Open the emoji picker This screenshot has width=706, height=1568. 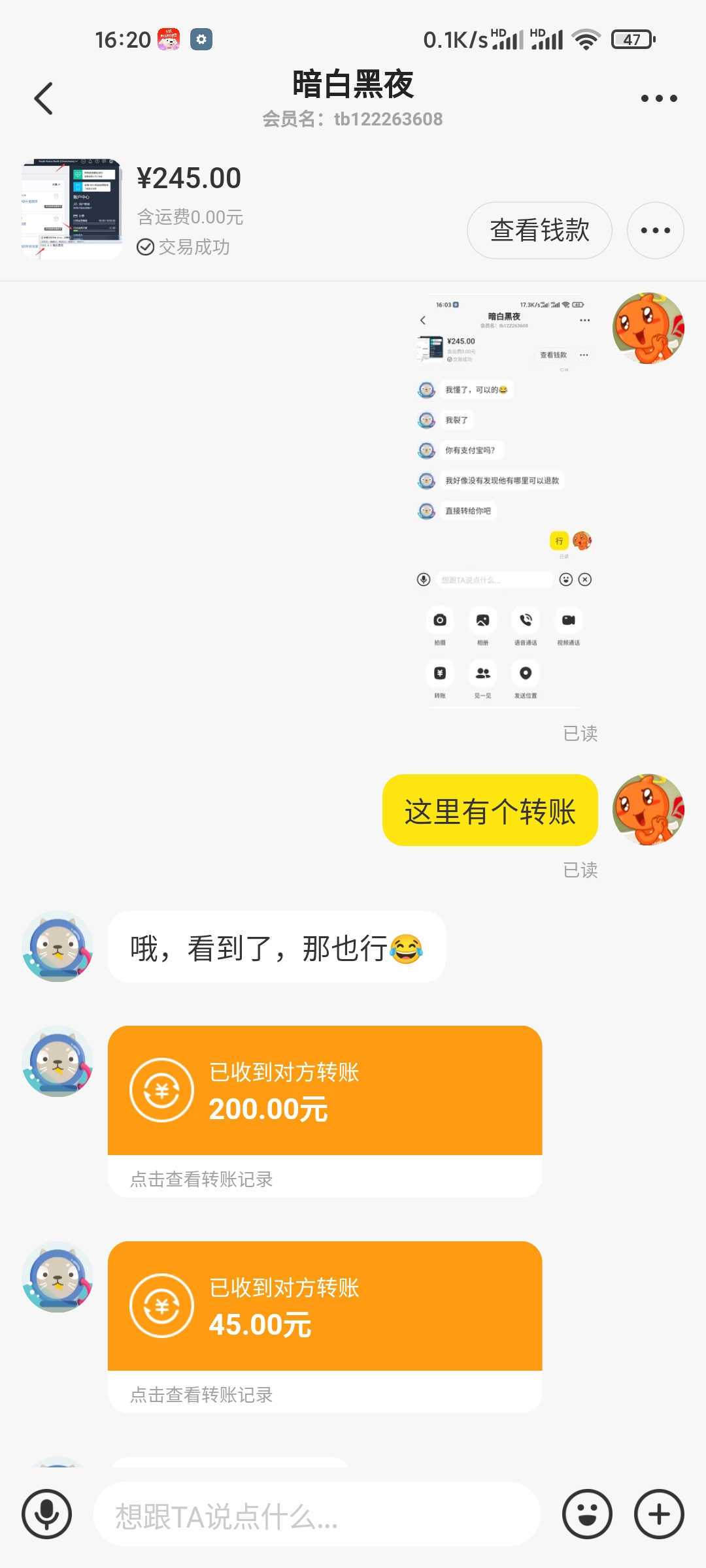tap(587, 1514)
